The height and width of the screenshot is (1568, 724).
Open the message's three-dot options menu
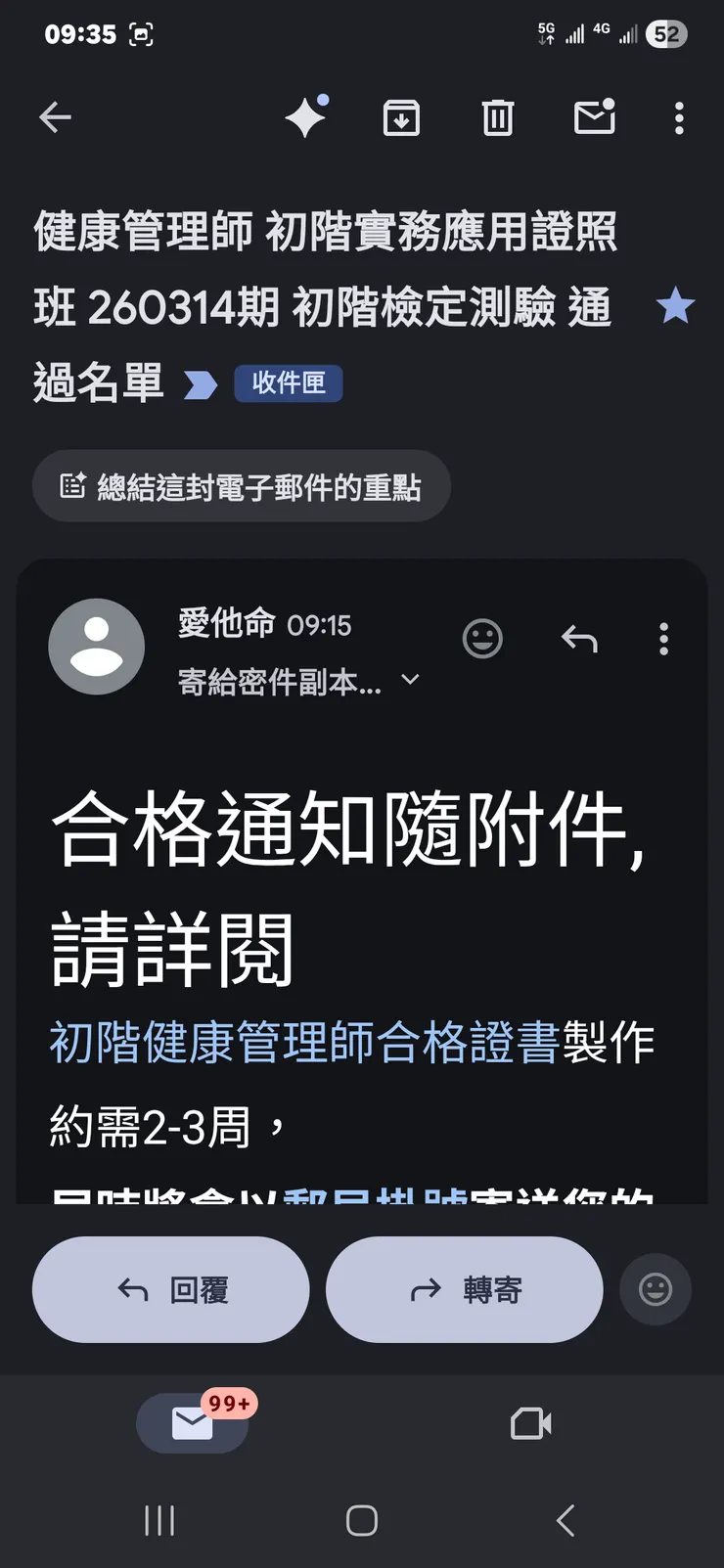[662, 638]
